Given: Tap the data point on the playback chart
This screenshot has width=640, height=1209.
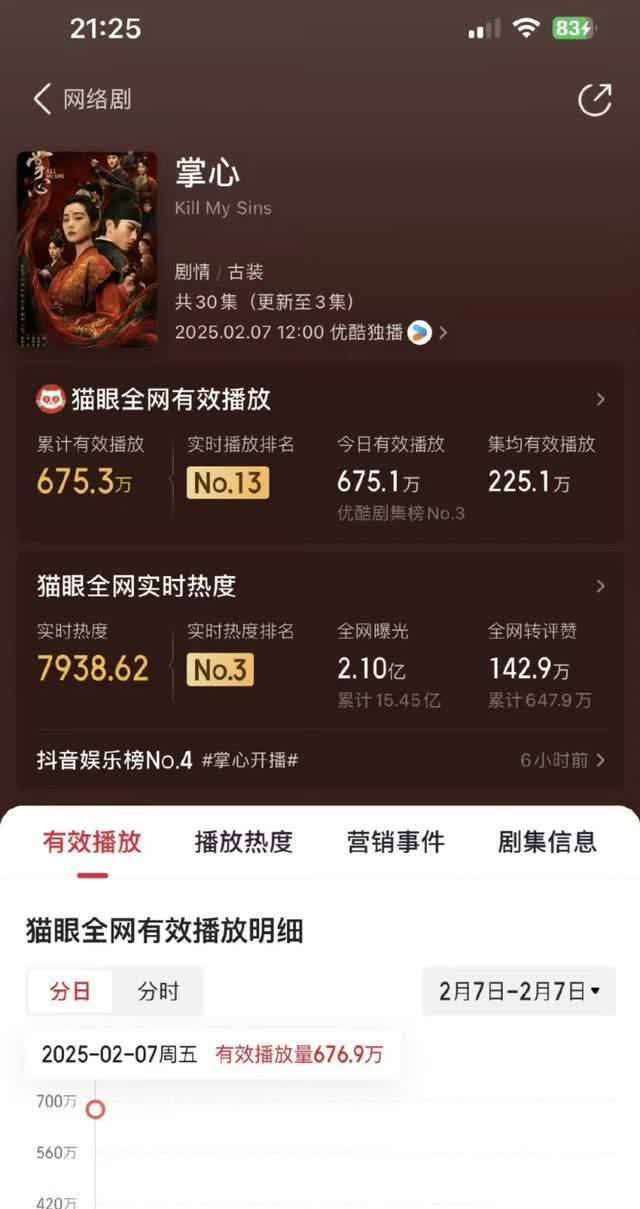Looking at the screenshot, I should [x=95, y=1109].
